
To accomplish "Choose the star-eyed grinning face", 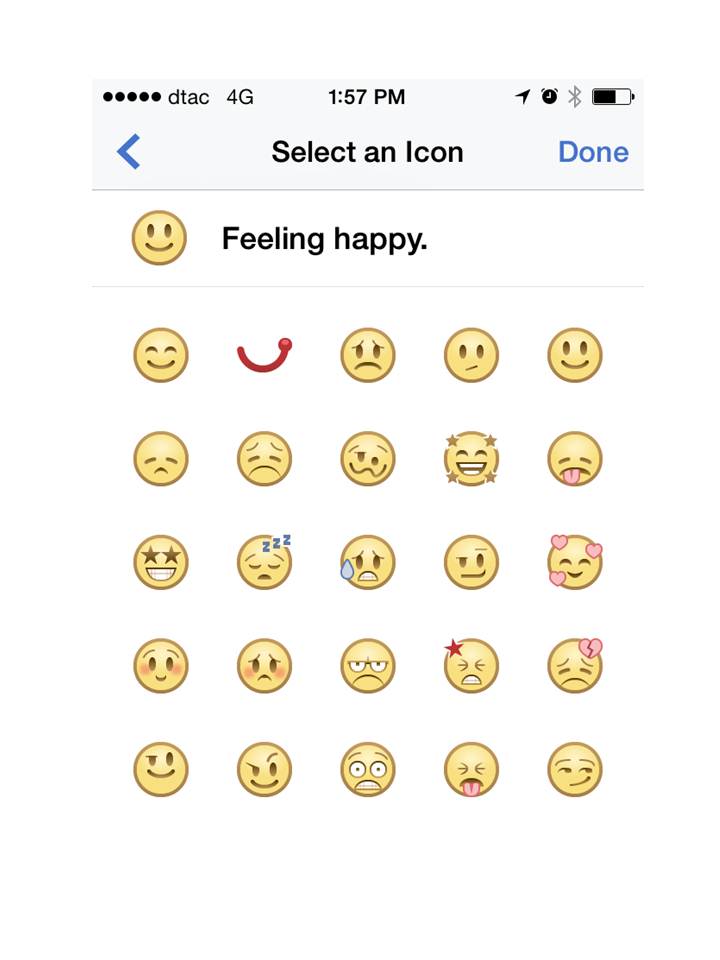I will click(x=161, y=562).
